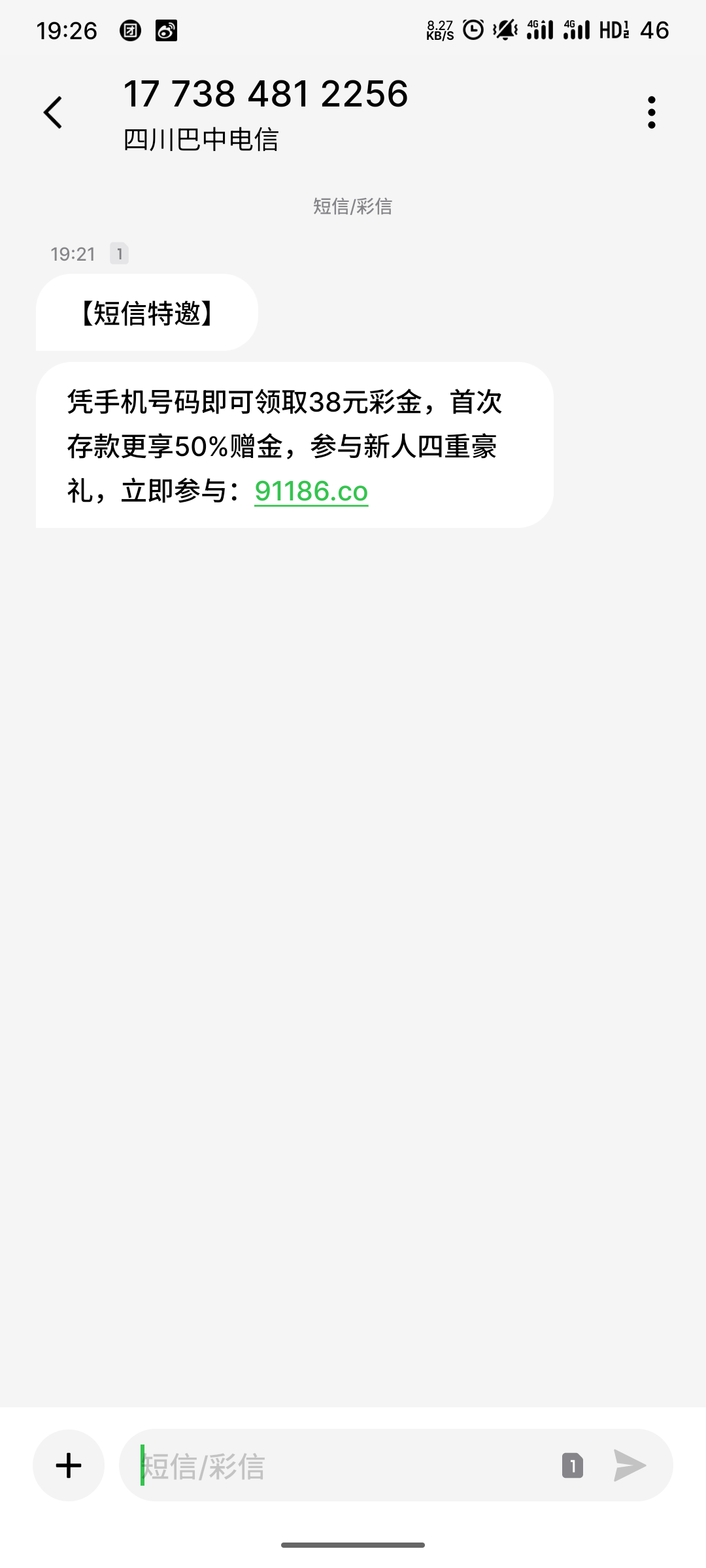Switch the SIM card selector

click(x=573, y=1465)
